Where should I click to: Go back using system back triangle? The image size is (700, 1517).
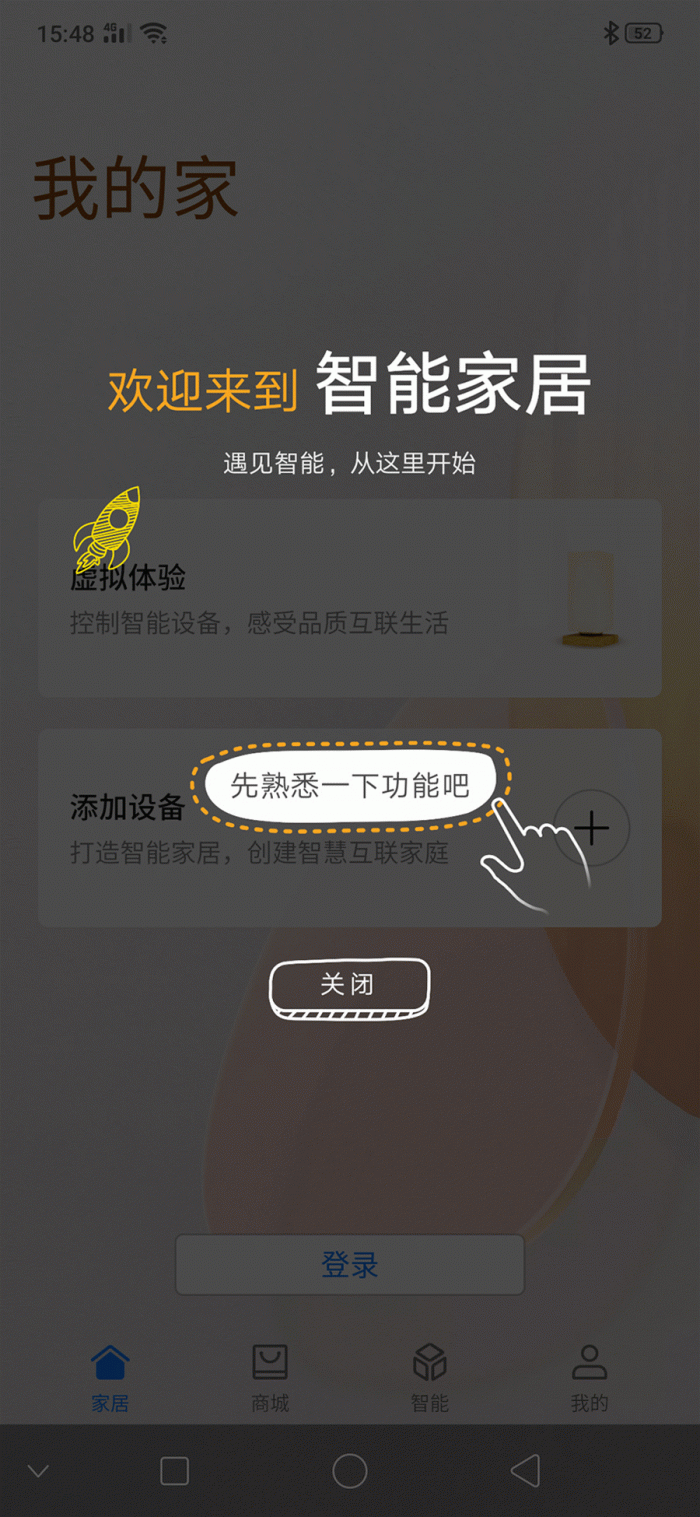click(525, 1471)
